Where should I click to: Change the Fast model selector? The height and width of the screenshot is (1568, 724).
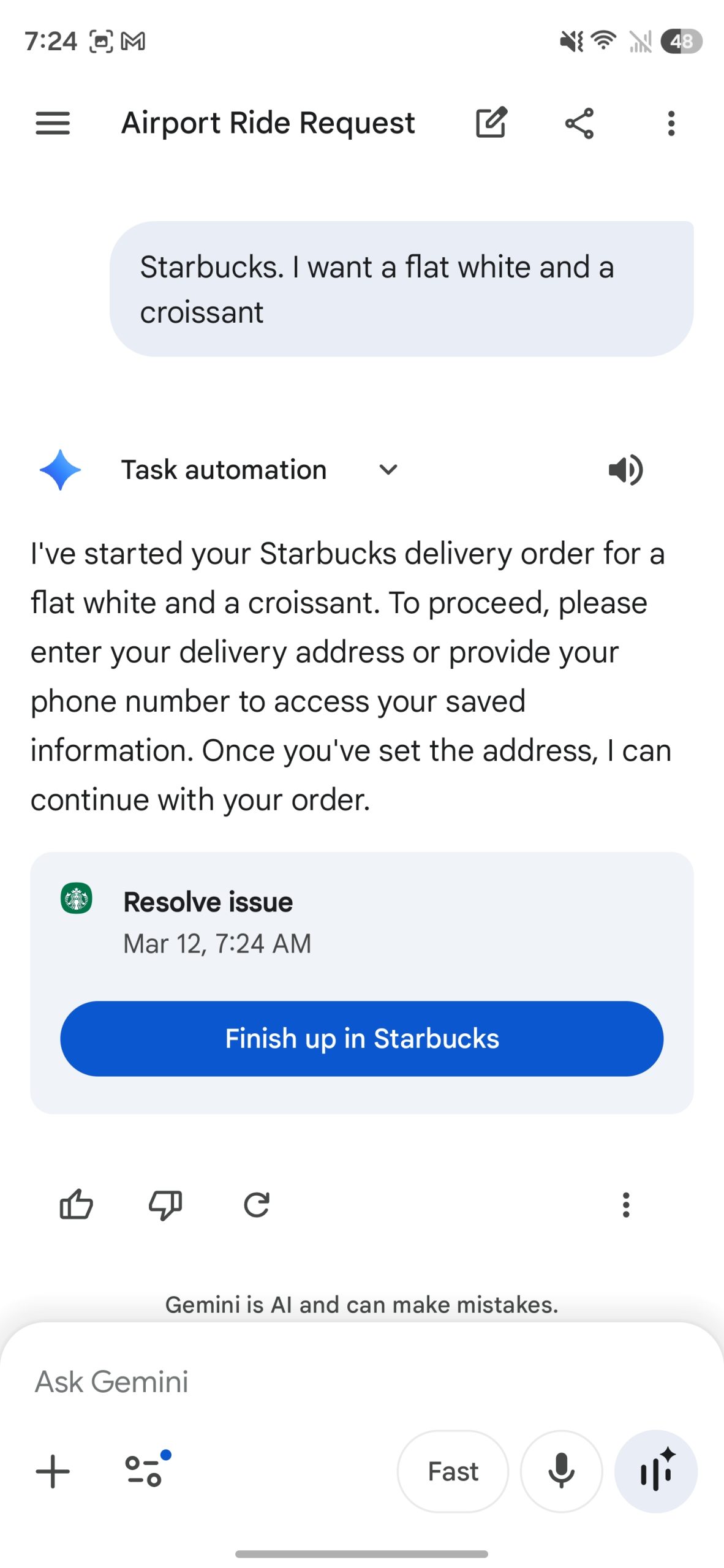(453, 1471)
